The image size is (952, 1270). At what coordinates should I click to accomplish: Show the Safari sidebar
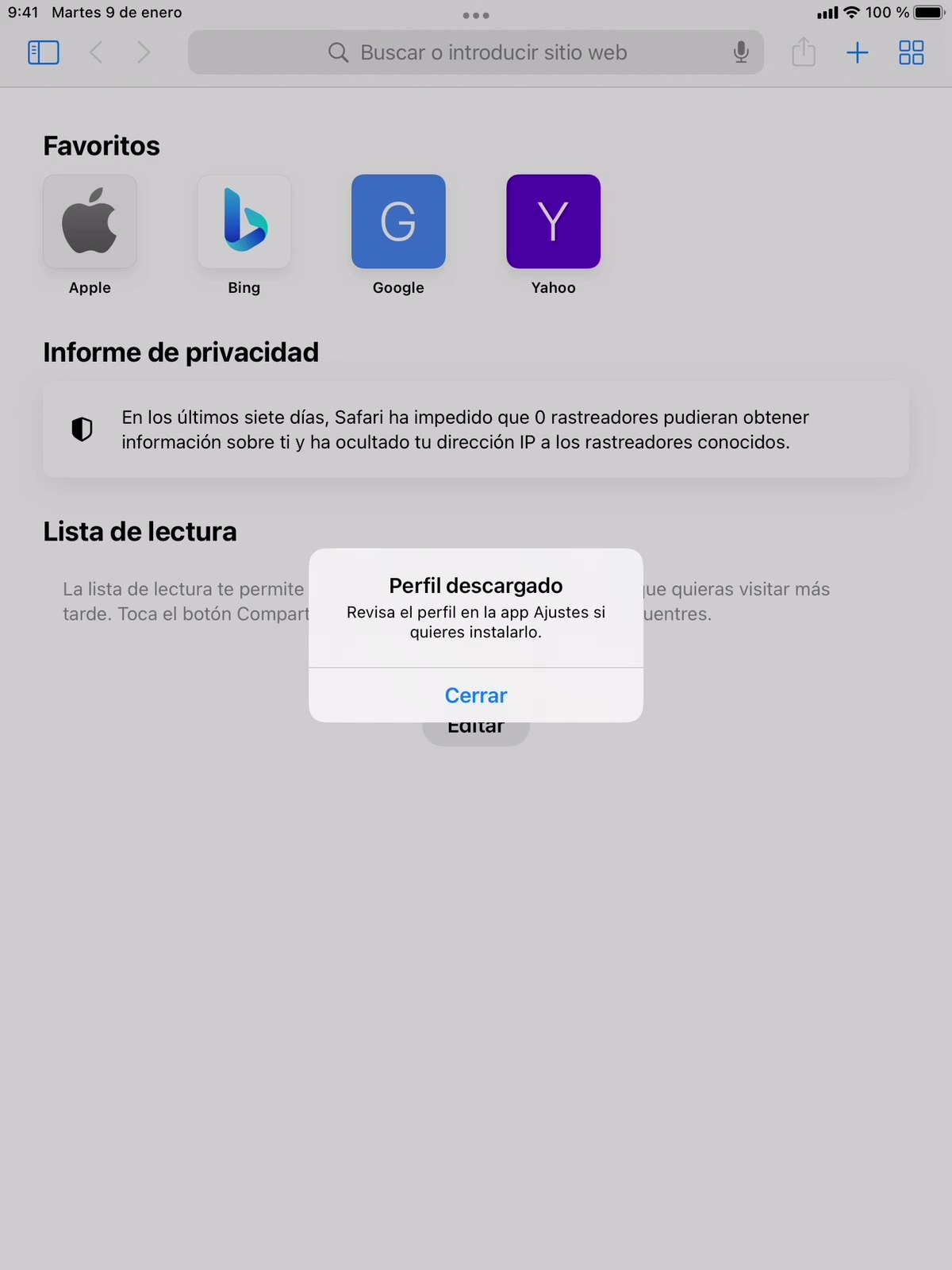(44, 52)
